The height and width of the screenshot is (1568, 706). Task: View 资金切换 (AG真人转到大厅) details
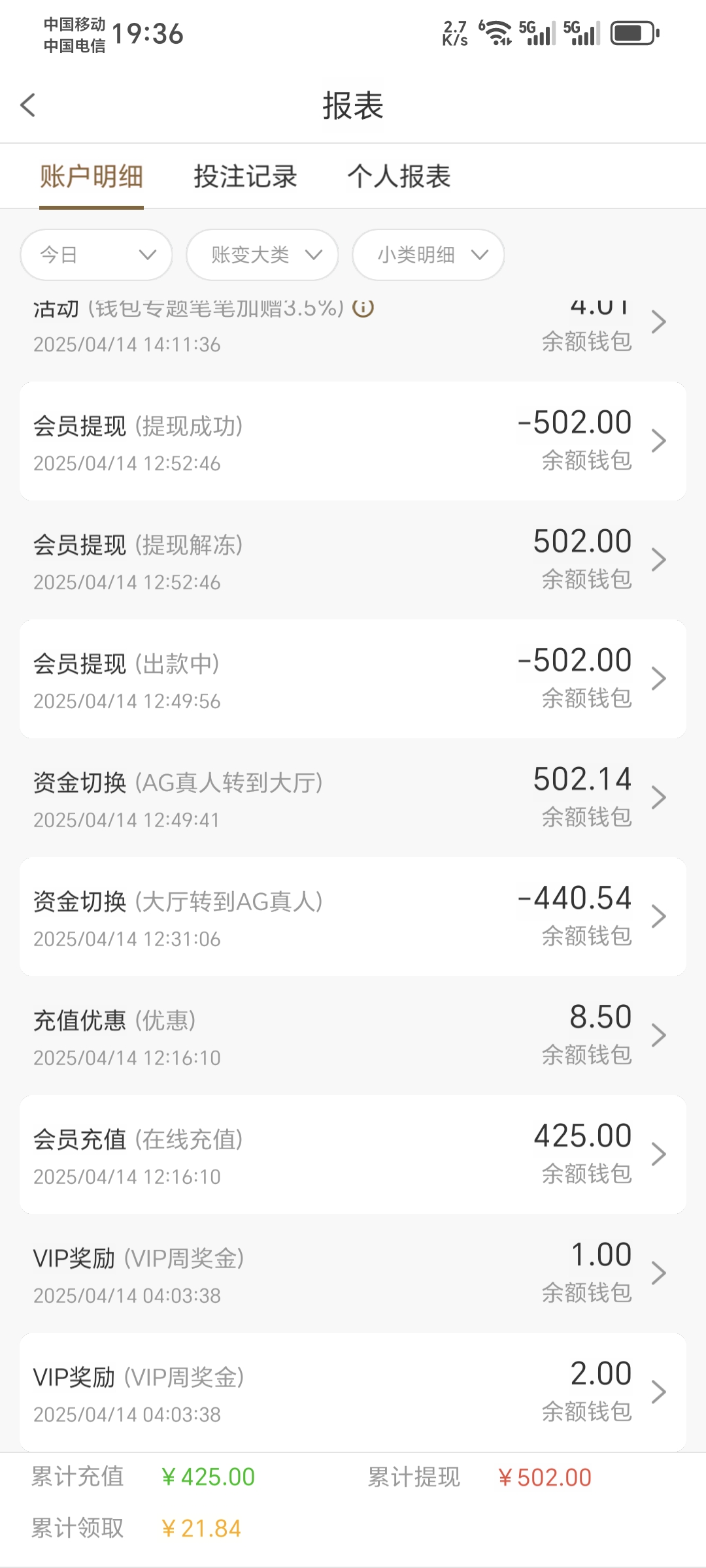(x=353, y=798)
